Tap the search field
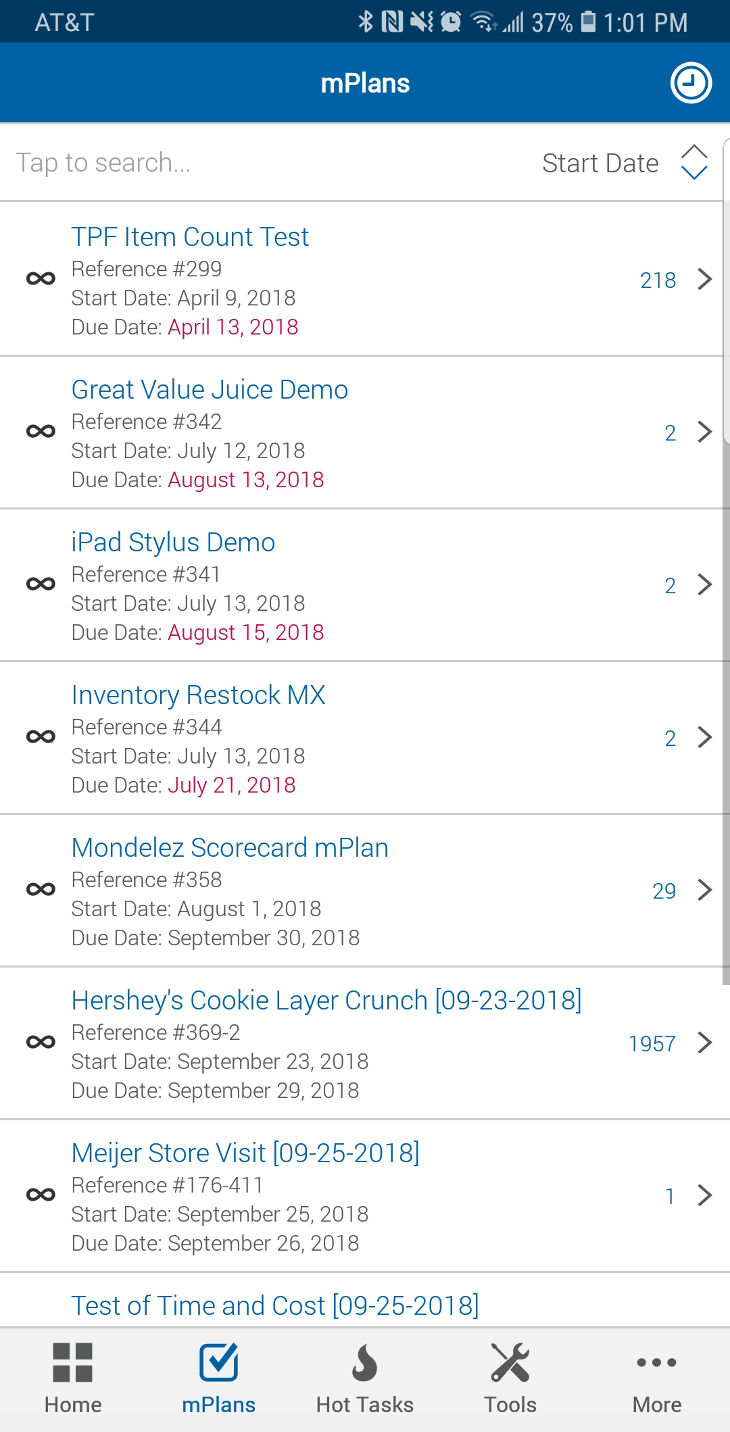Screen dimensions: 730x1432 click(260, 163)
